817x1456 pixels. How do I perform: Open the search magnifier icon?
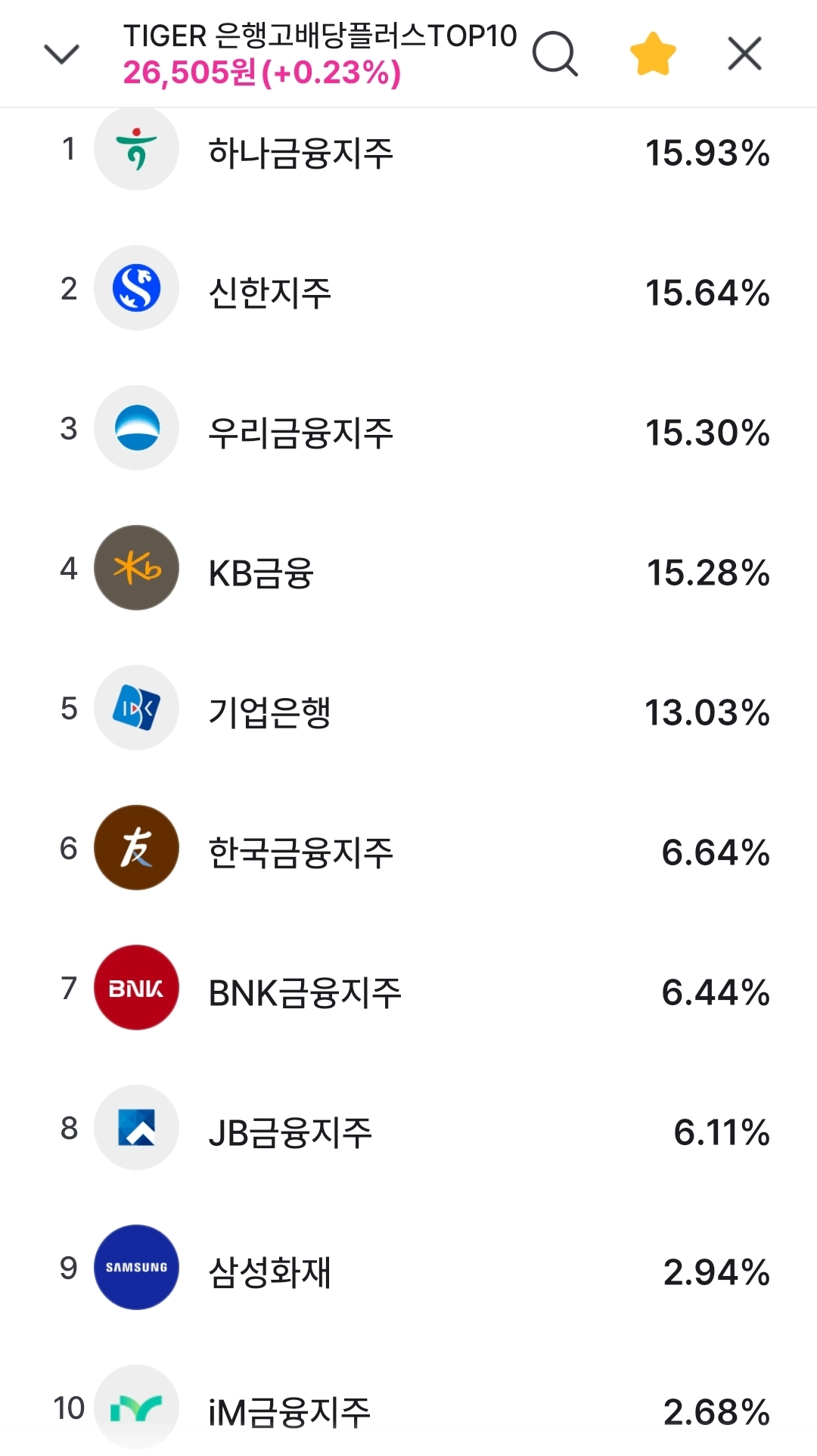555,54
